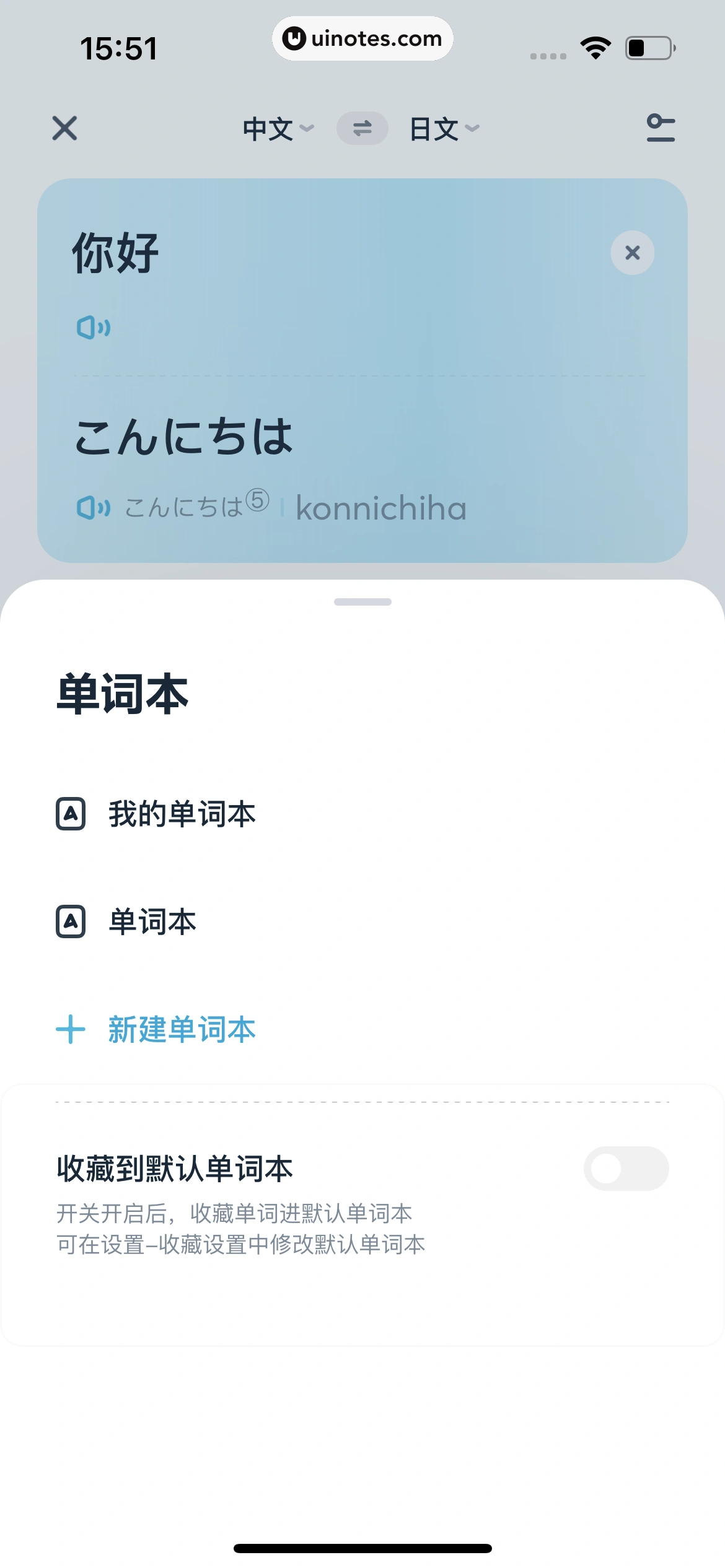Open translation settings via top-right icon
The height and width of the screenshot is (1568, 725).
pos(660,128)
